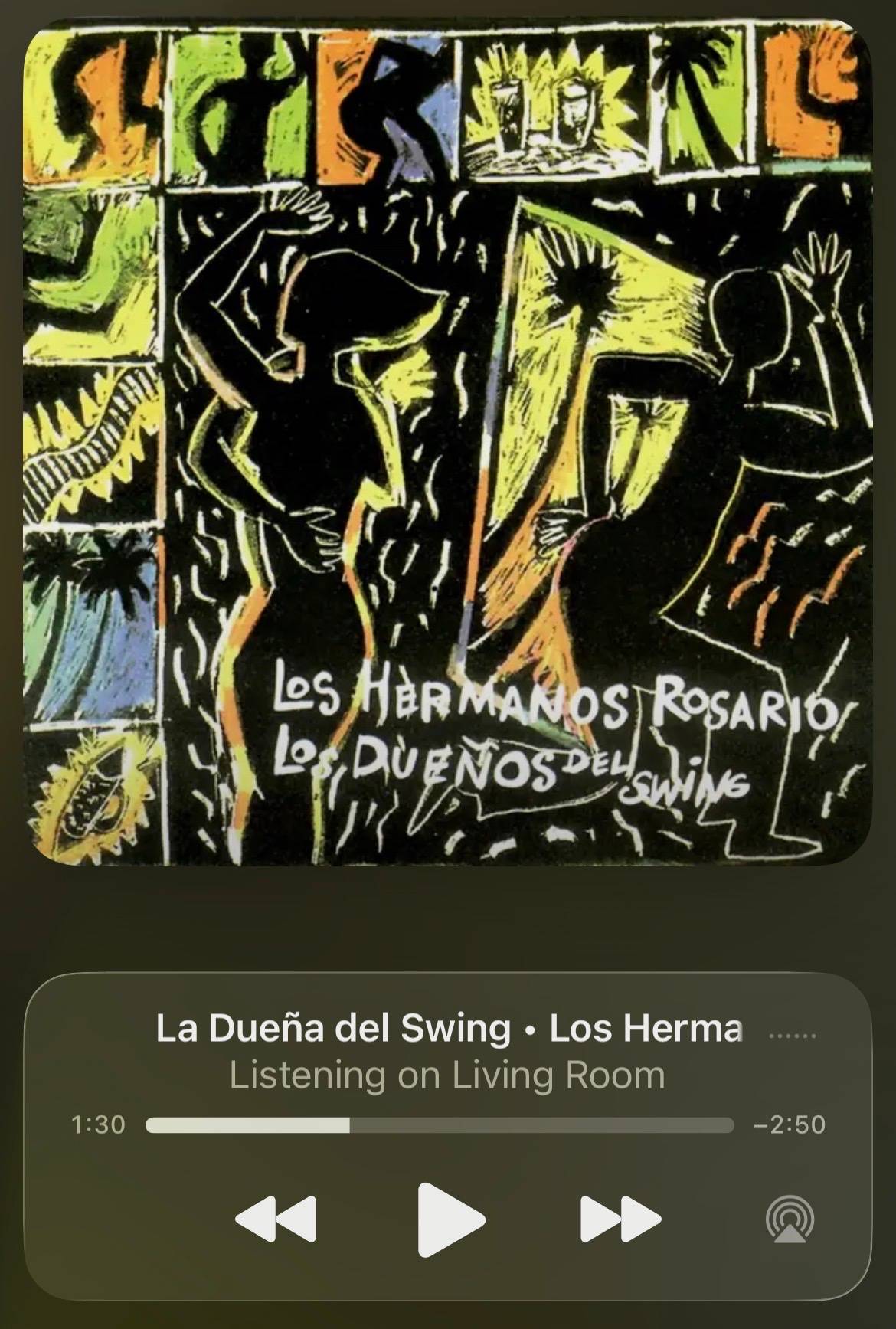Viewport: 896px width, 1329px height.
Task: Open Los Dueños del Swing album artwork
Action: click(448, 443)
